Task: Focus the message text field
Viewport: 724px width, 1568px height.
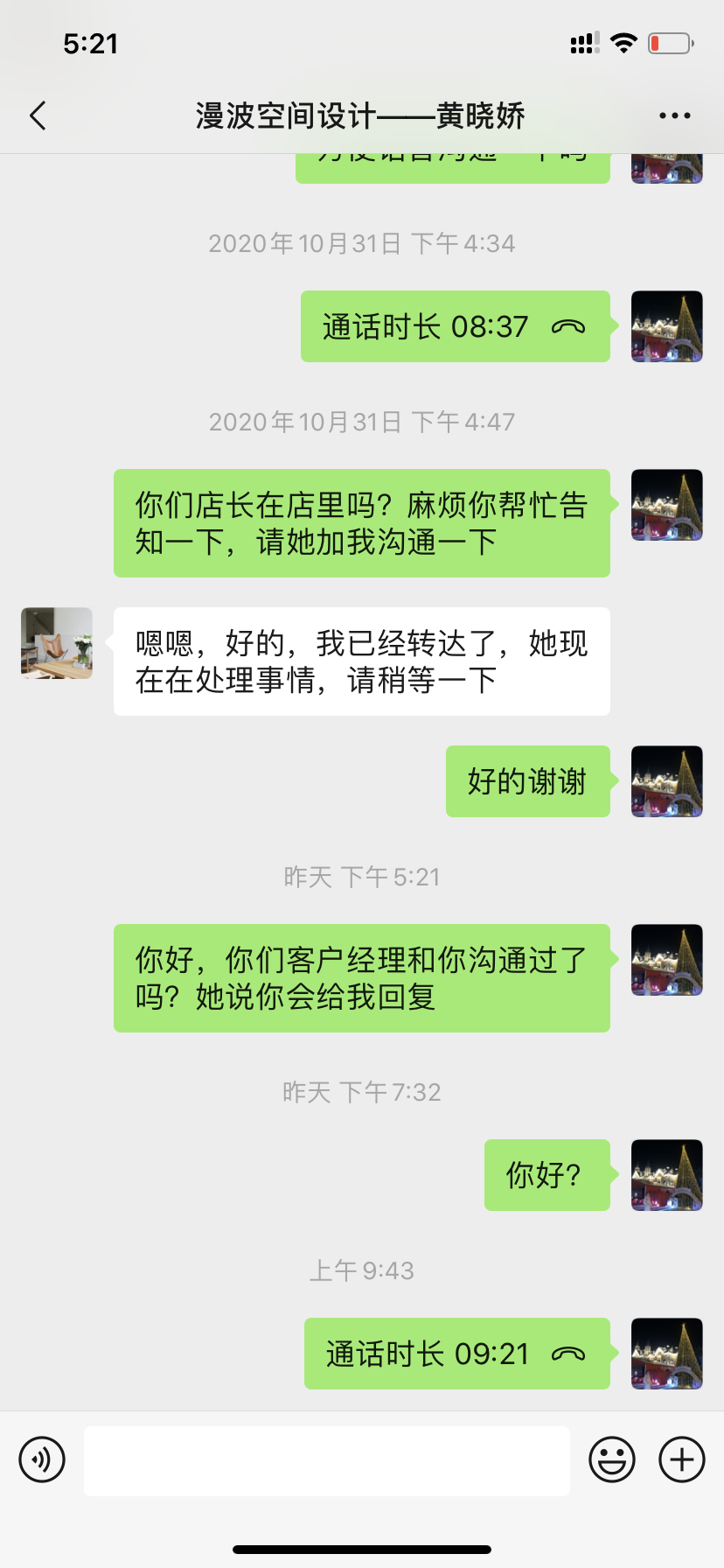Action: click(x=326, y=1460)
